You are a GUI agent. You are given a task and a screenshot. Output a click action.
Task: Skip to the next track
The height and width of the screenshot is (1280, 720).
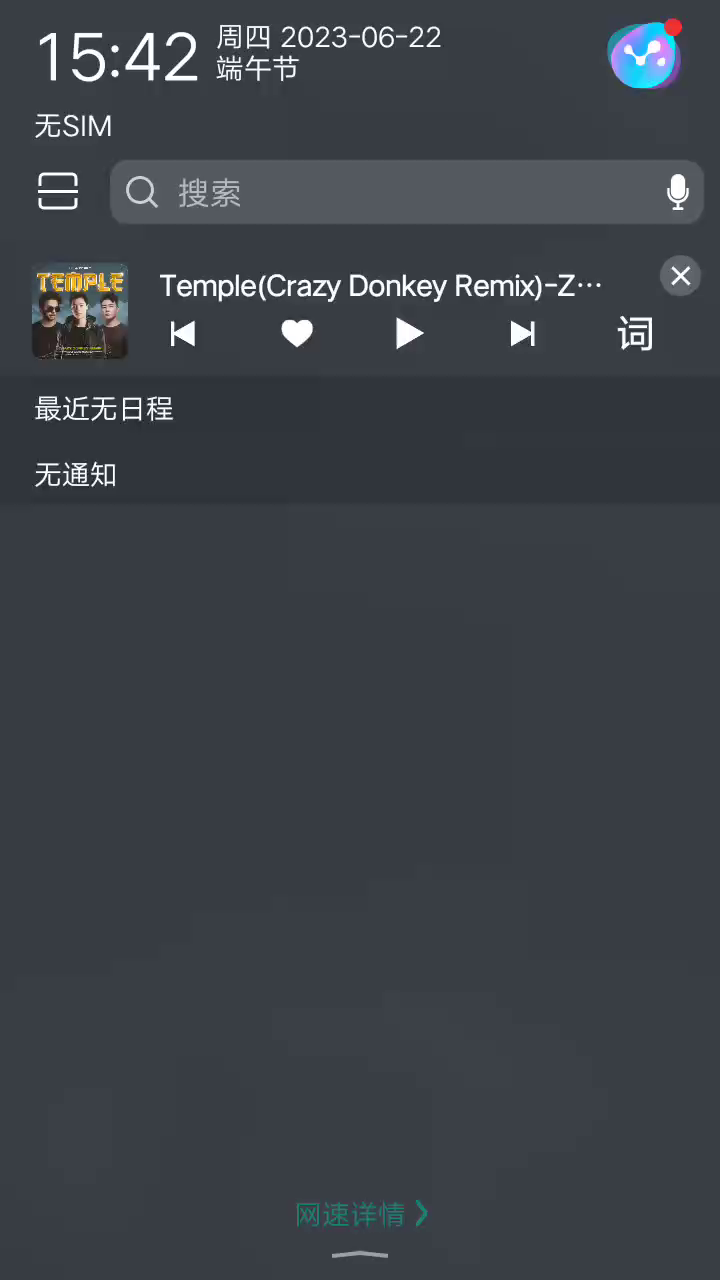click(x=522, y=333)
